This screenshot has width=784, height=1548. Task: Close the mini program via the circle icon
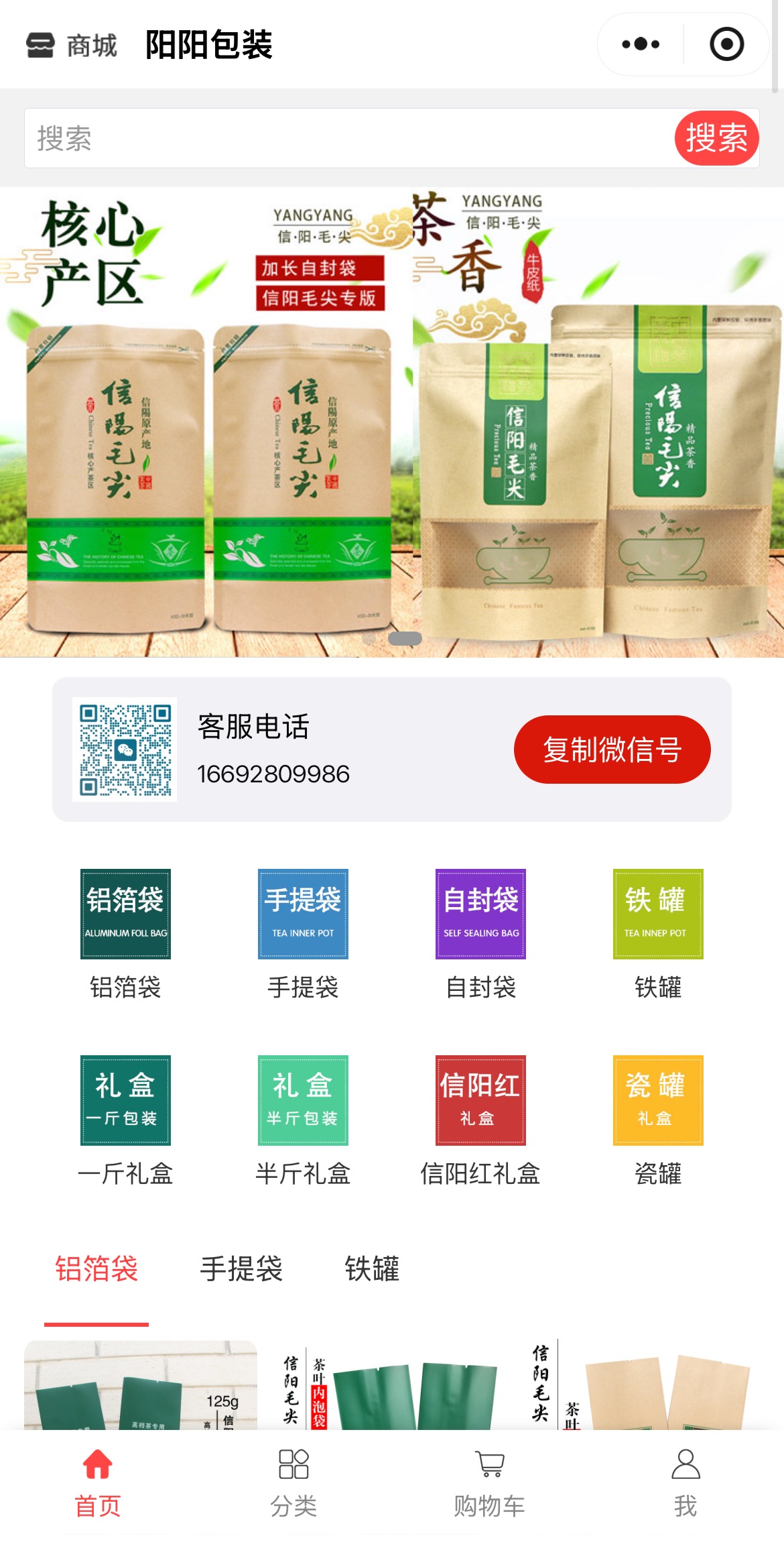pyautogui.click(x=726, y=44)
